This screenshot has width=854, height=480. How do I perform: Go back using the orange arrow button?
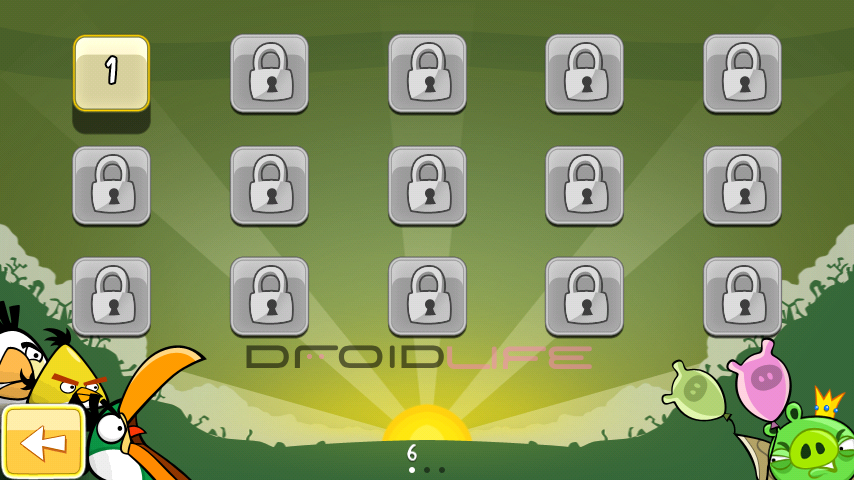[42, 441]
